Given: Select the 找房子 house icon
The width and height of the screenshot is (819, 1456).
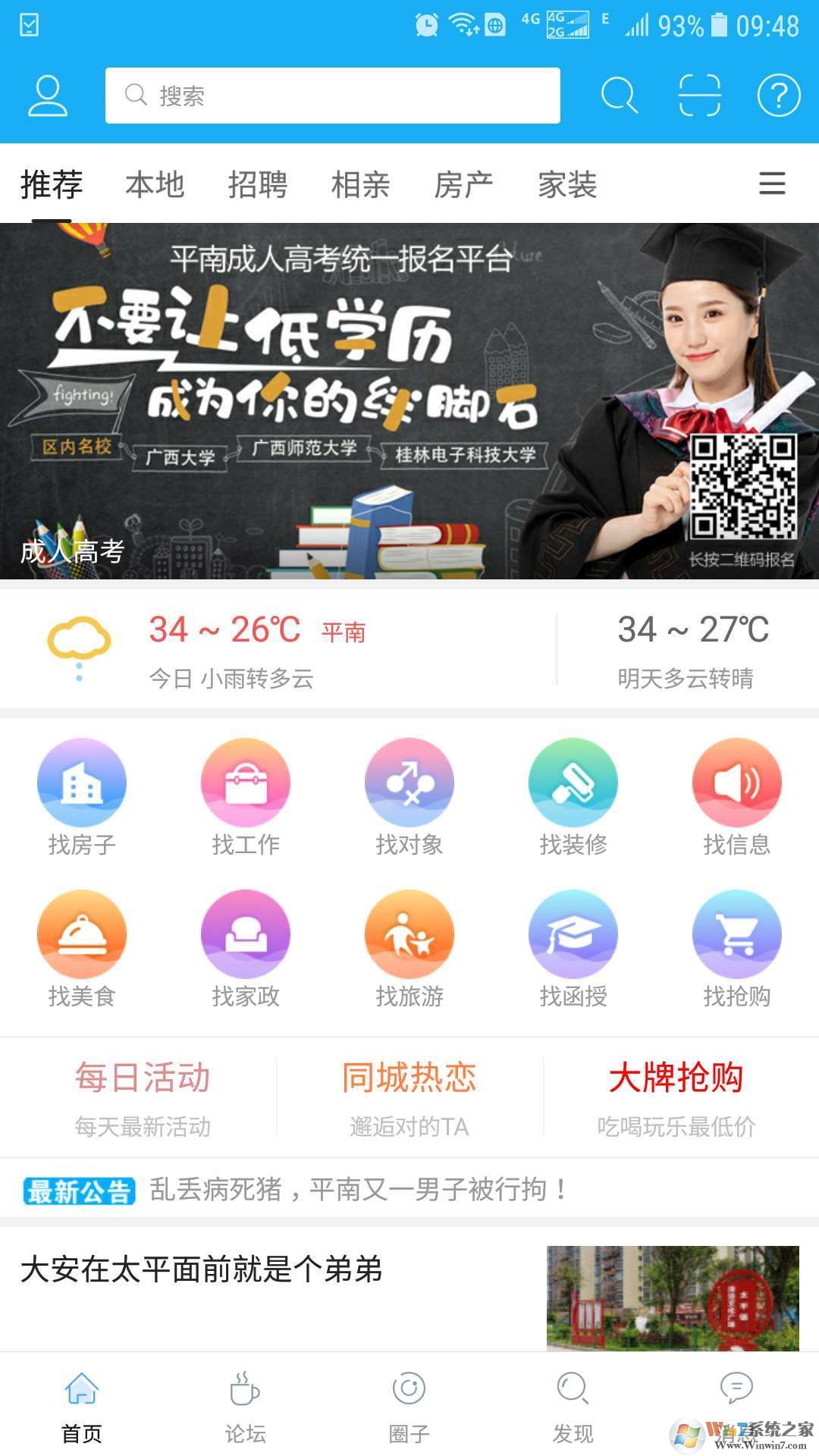Looking at the screenshot, I should pyautogui.click(x=81, y=783).
